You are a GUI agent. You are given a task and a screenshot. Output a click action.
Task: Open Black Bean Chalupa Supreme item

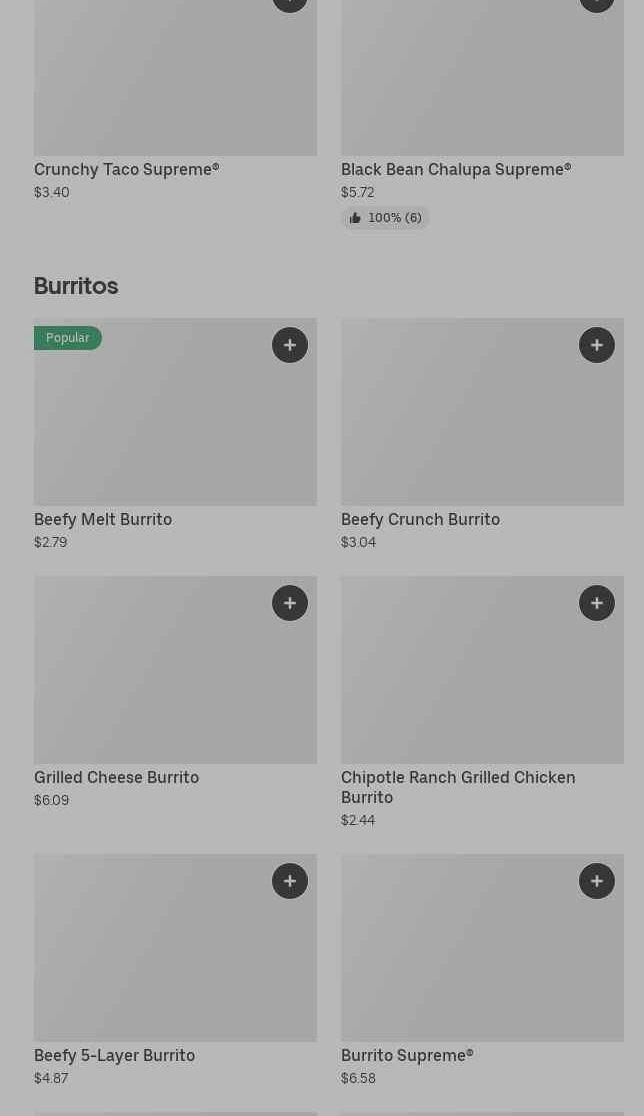coord(455,169)
